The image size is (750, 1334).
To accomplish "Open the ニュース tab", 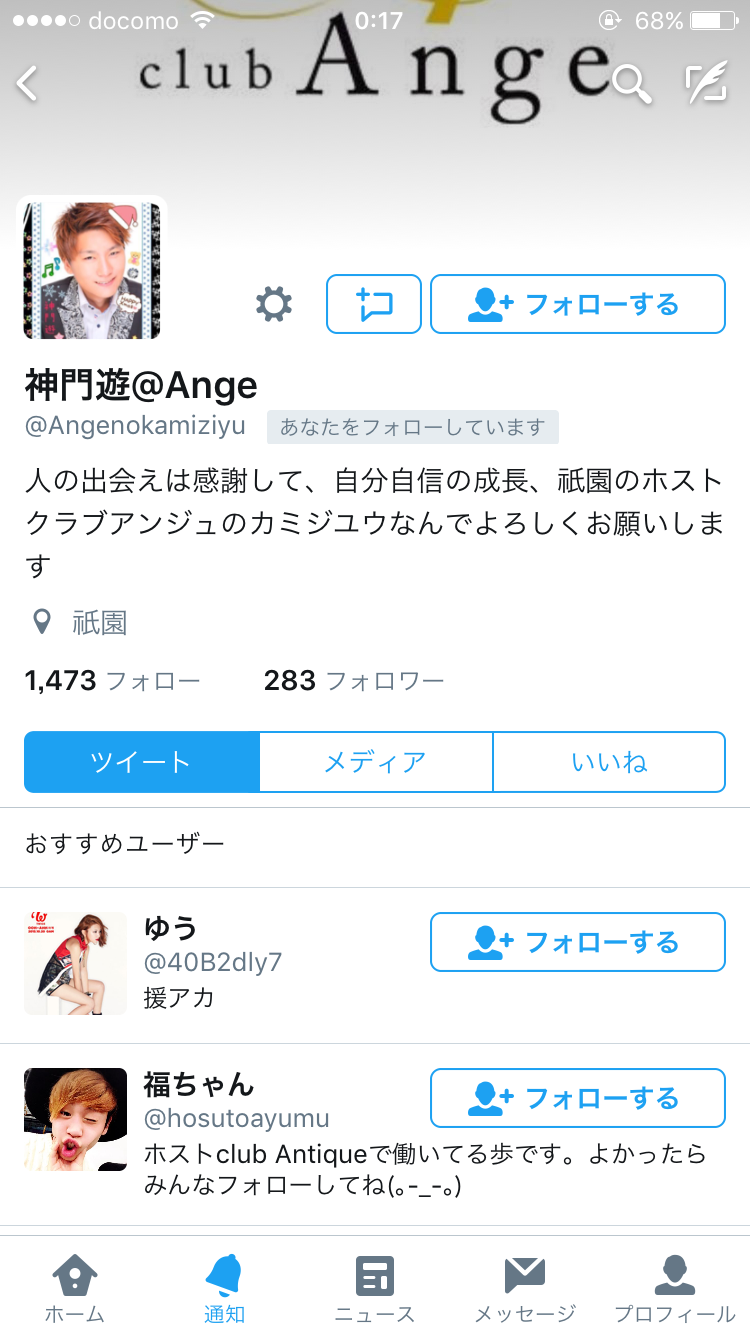I will tap(375, 1288).
